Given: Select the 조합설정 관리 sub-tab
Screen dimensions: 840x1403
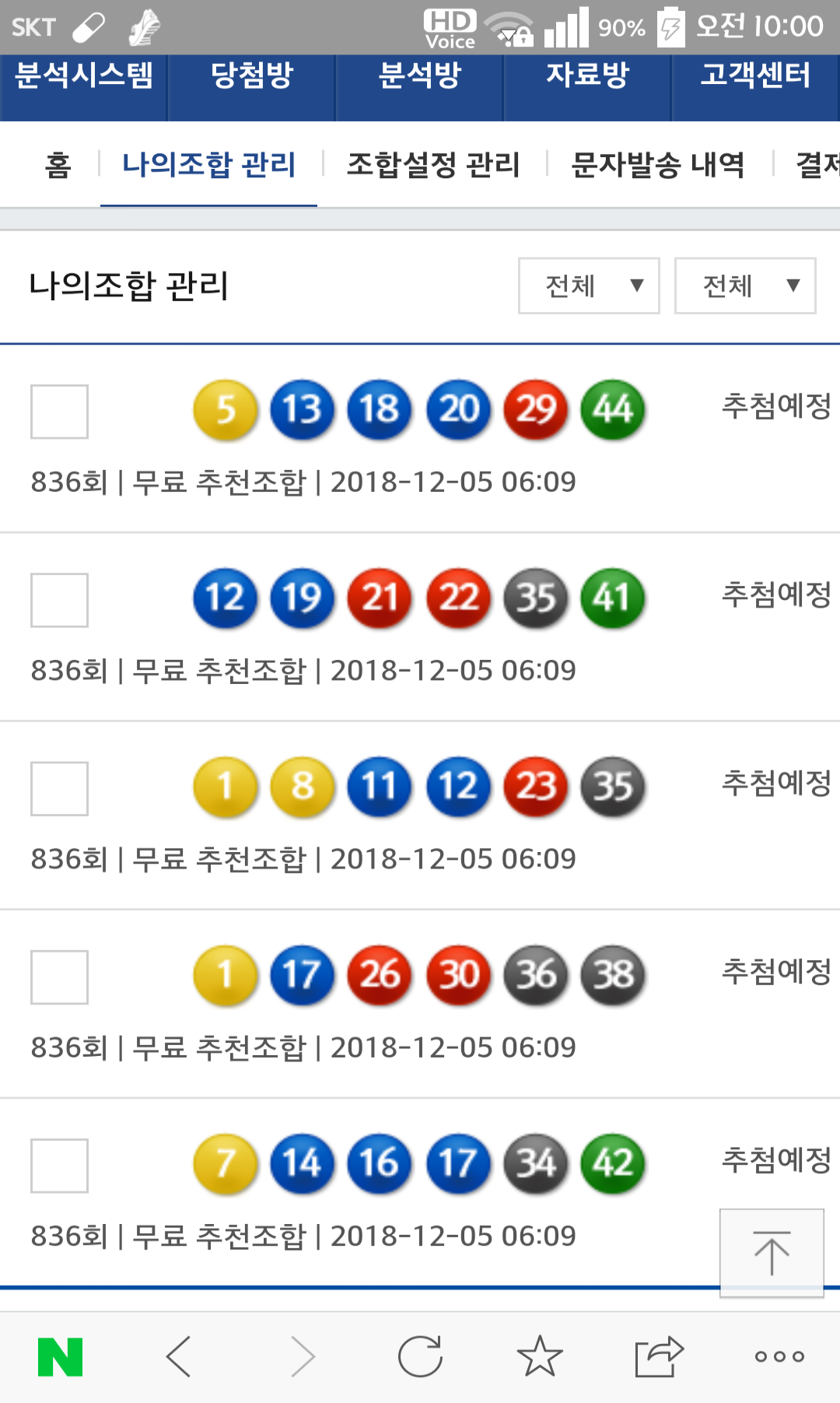Looking at the screenshot, I should click(x=433, y=165).
